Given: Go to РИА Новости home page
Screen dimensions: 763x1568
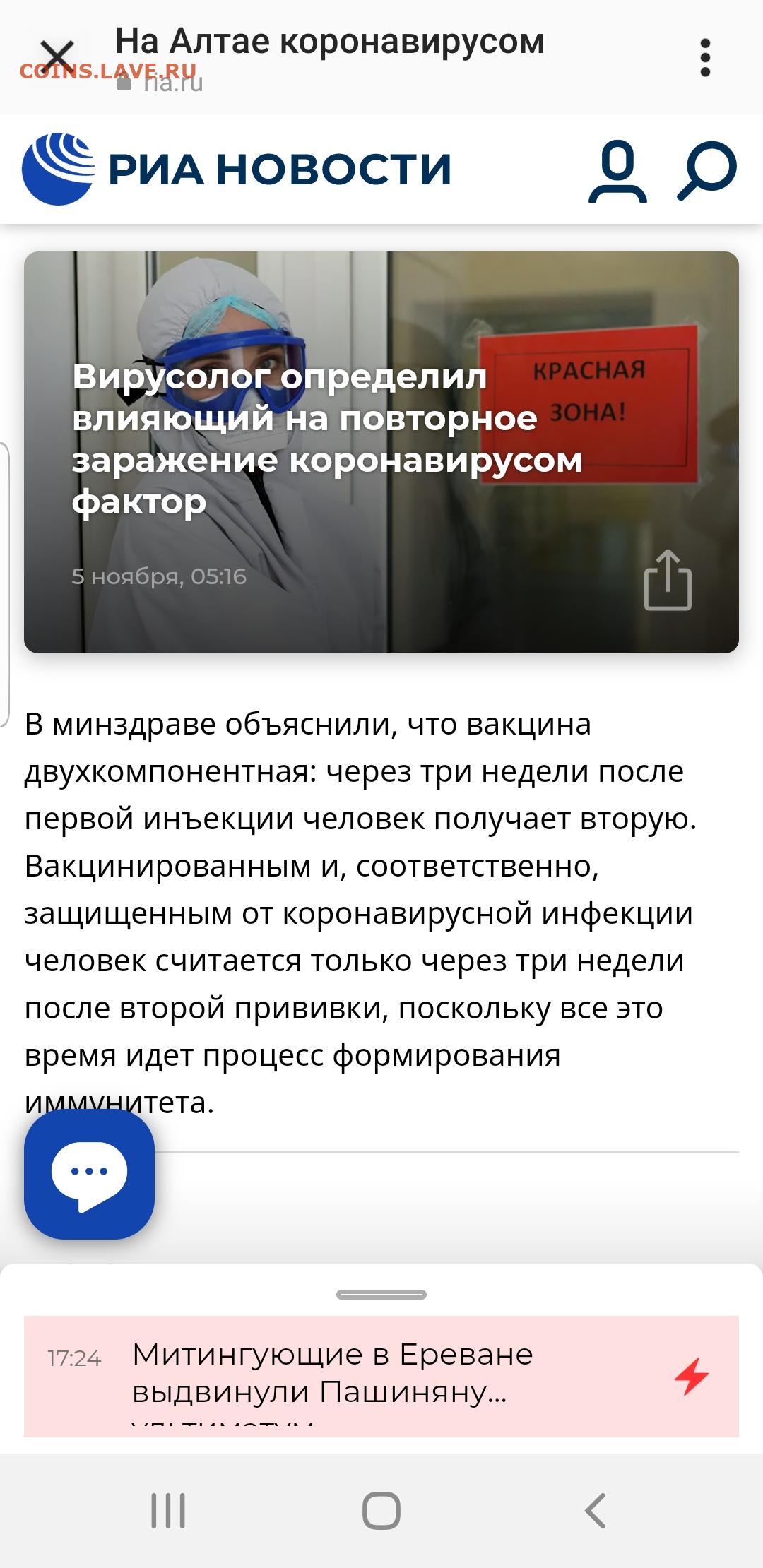Looking at the screenshot, I should coord(237,170).
